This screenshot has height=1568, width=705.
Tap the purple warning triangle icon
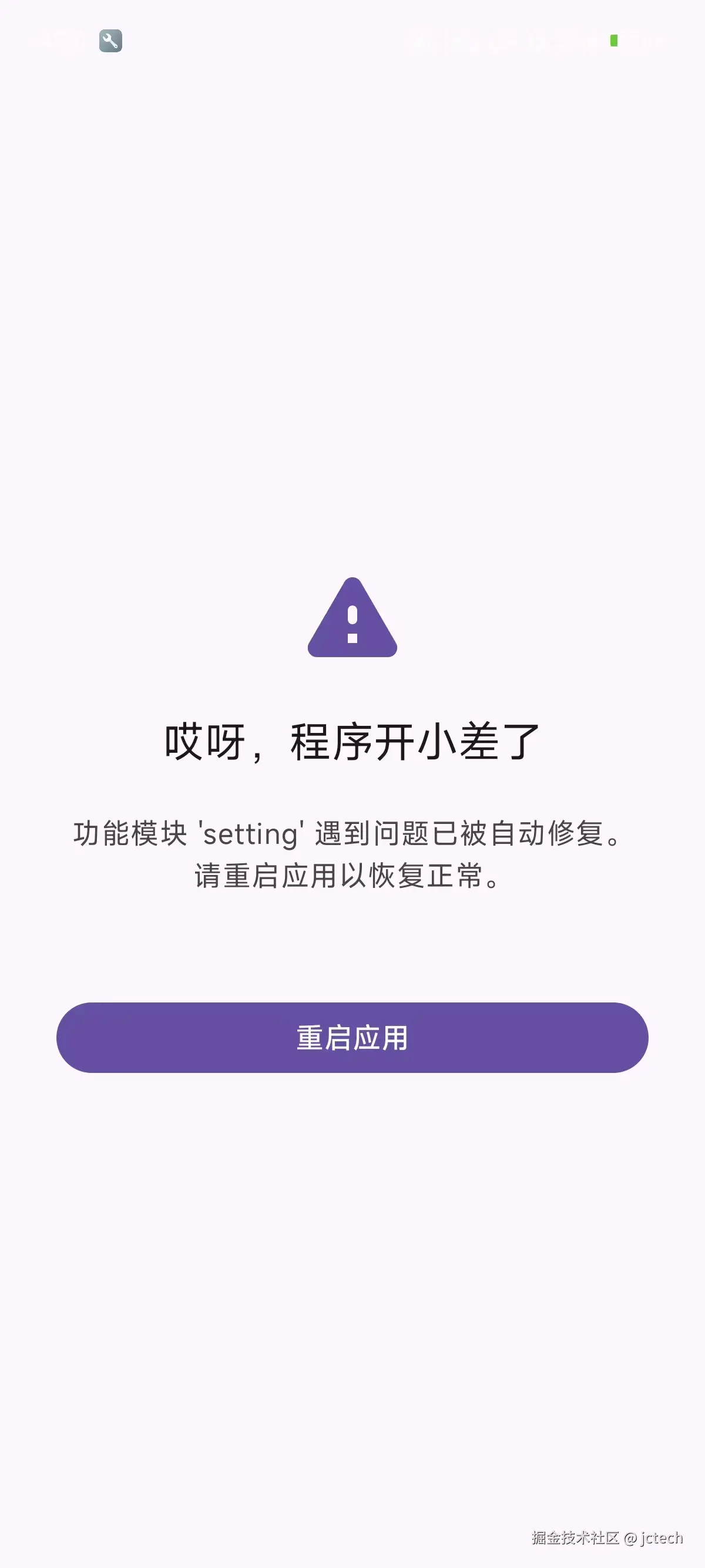pyautogui.click(x=352, y=621)
